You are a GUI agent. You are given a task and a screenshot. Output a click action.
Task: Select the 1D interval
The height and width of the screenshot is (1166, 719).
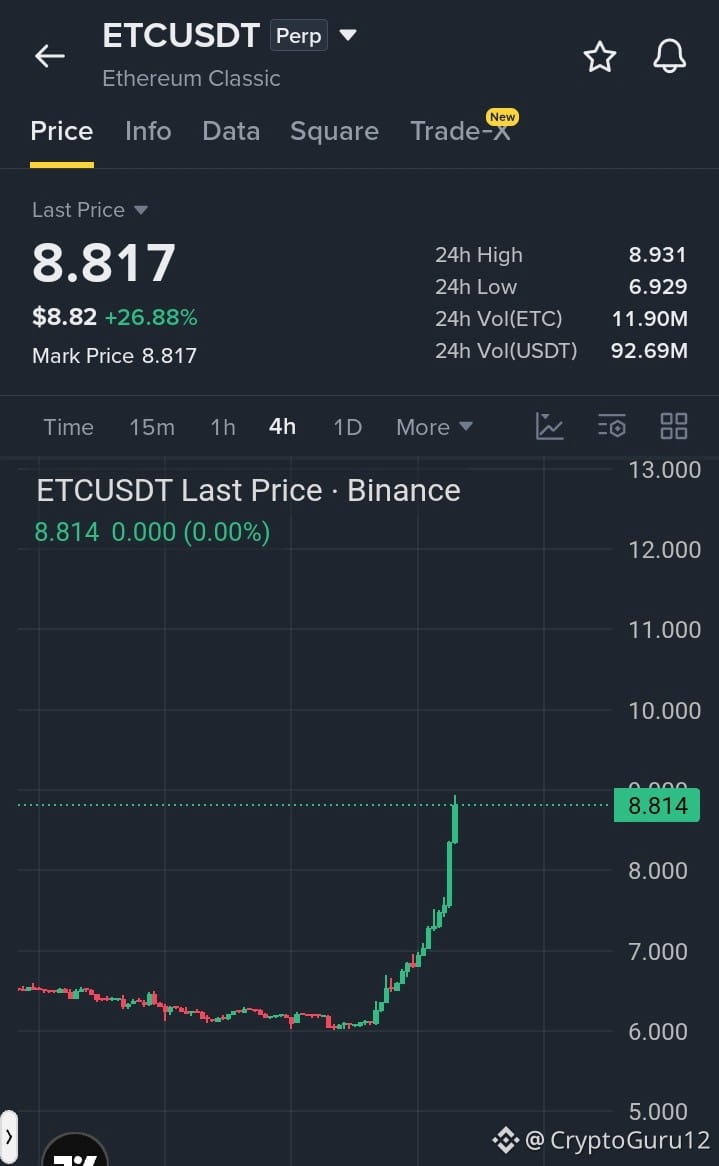[347, 427]
